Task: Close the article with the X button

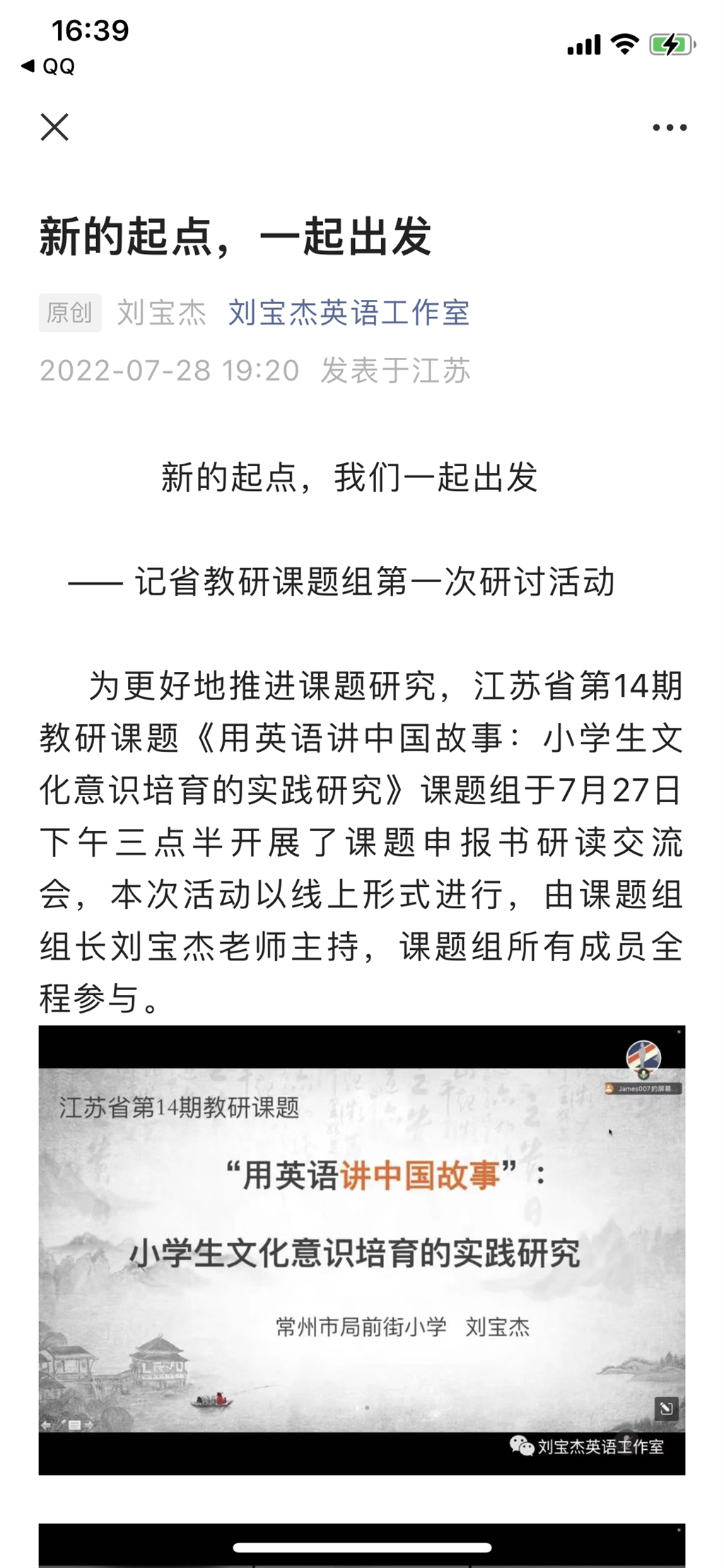Action: click(54, 127)
